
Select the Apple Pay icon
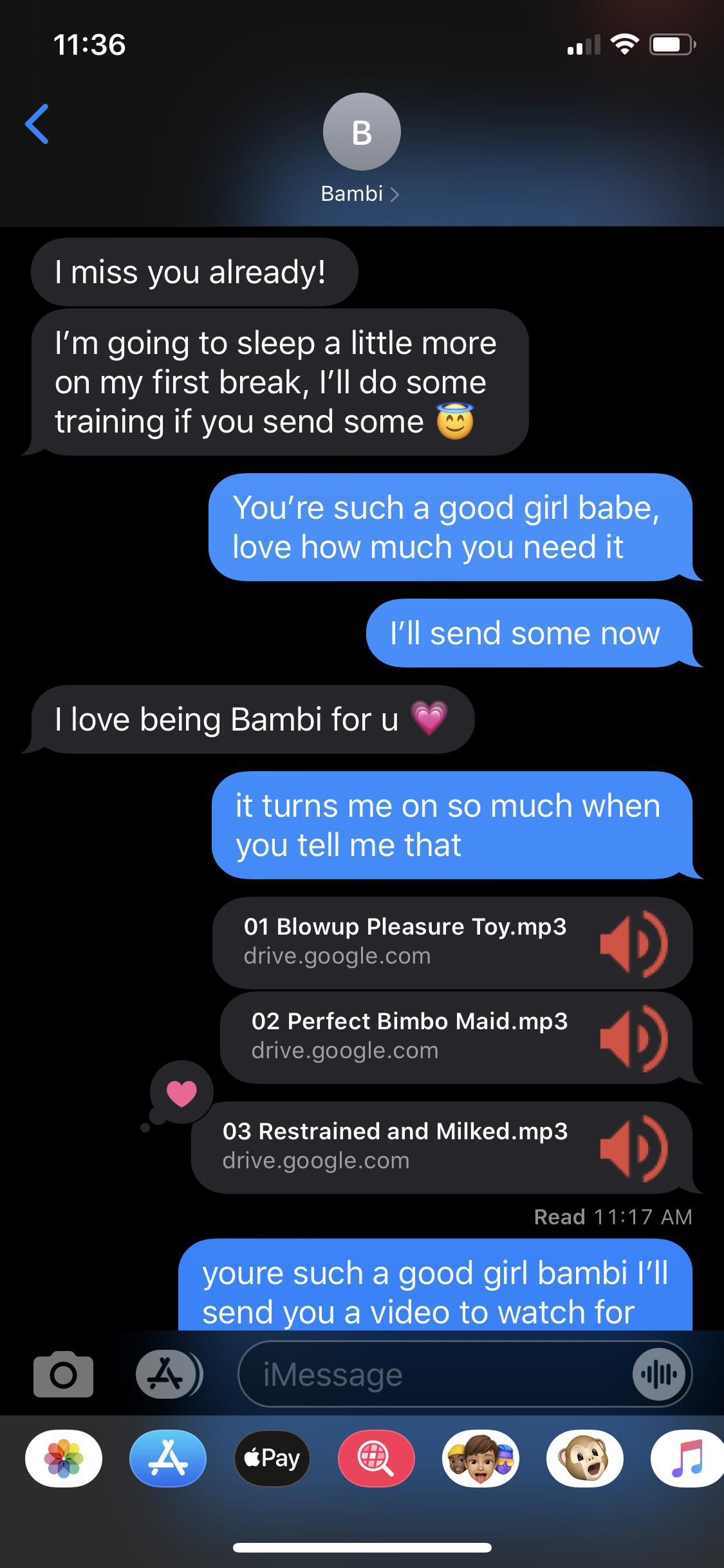click(271, 1459)
